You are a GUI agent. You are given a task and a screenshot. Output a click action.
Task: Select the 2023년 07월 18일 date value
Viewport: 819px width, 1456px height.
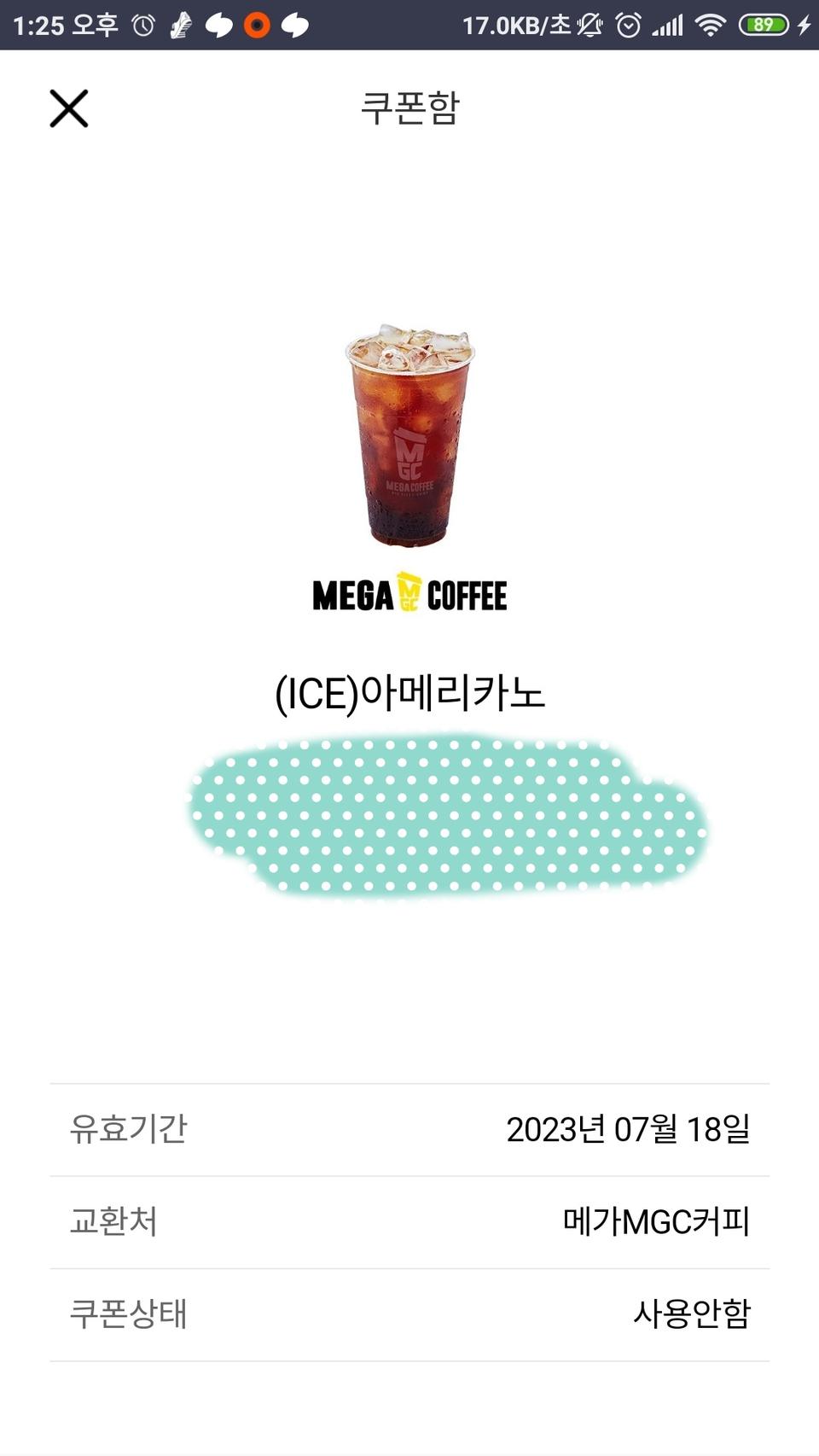coord(630,1128)
